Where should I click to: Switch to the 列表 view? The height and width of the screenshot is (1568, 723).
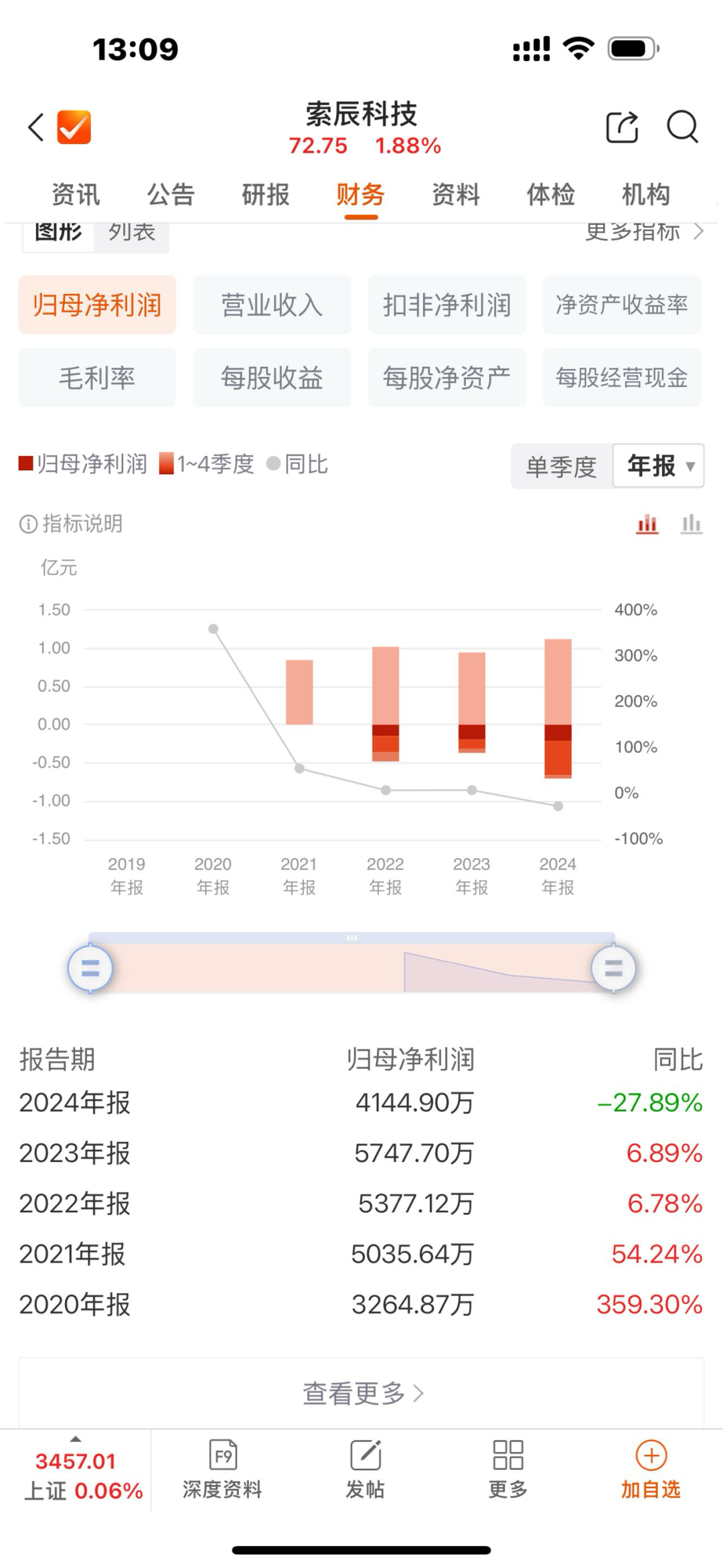click(x=132, y=232)
